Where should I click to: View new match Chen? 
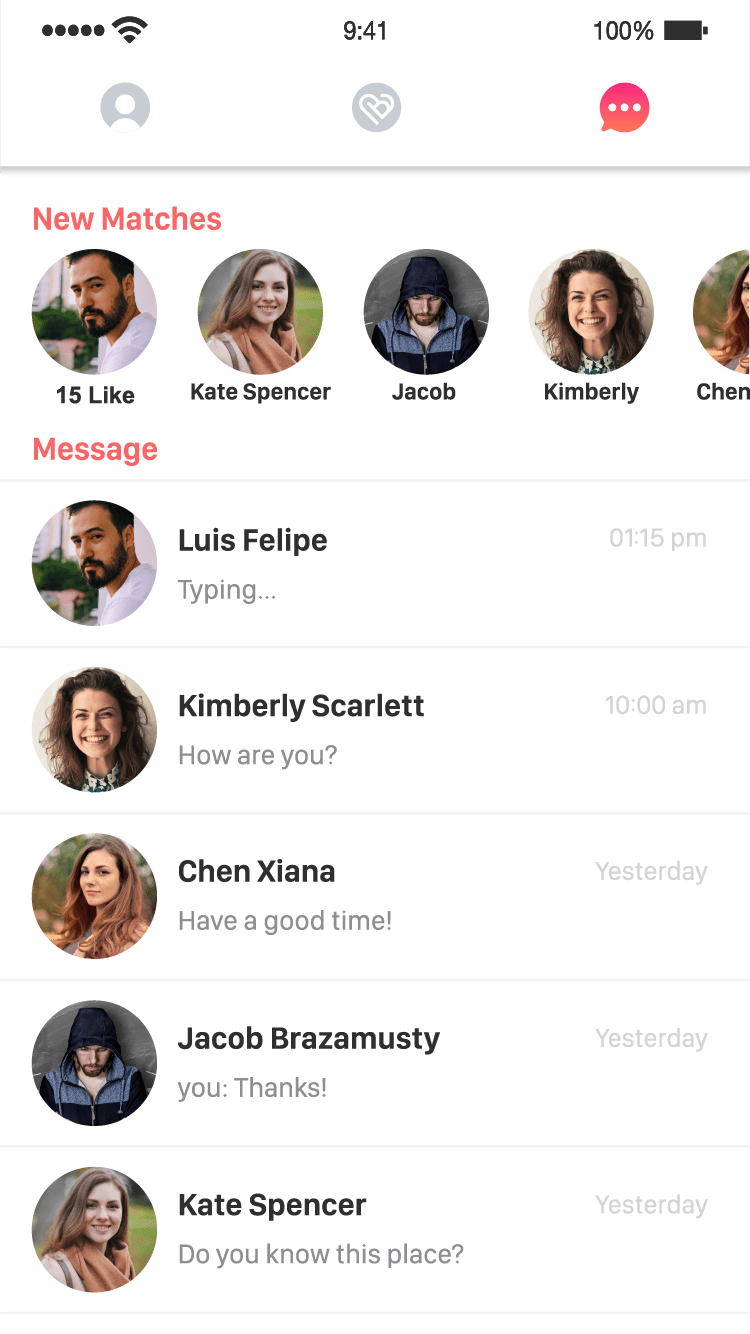[x=722, y=312]
